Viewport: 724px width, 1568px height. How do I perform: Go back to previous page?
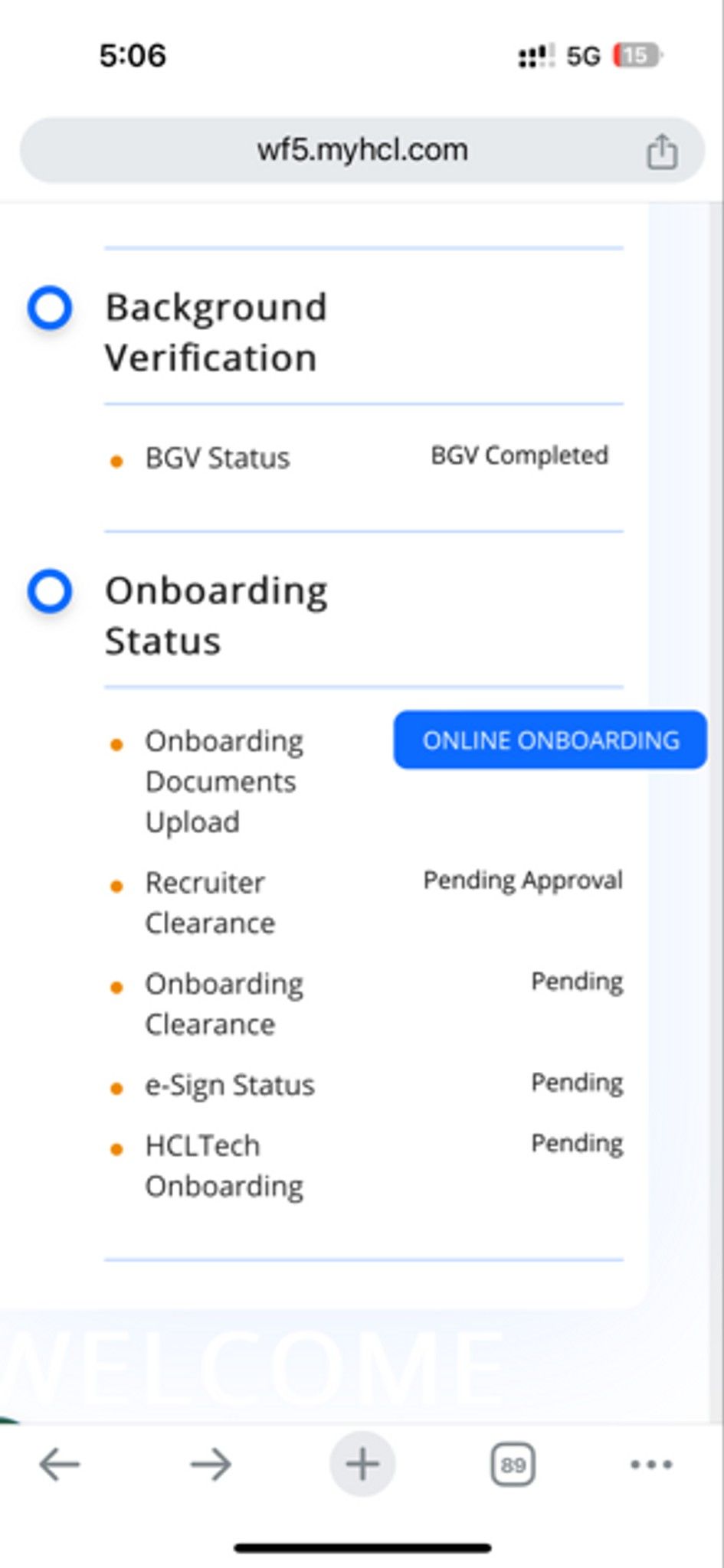coord(60,1465)
